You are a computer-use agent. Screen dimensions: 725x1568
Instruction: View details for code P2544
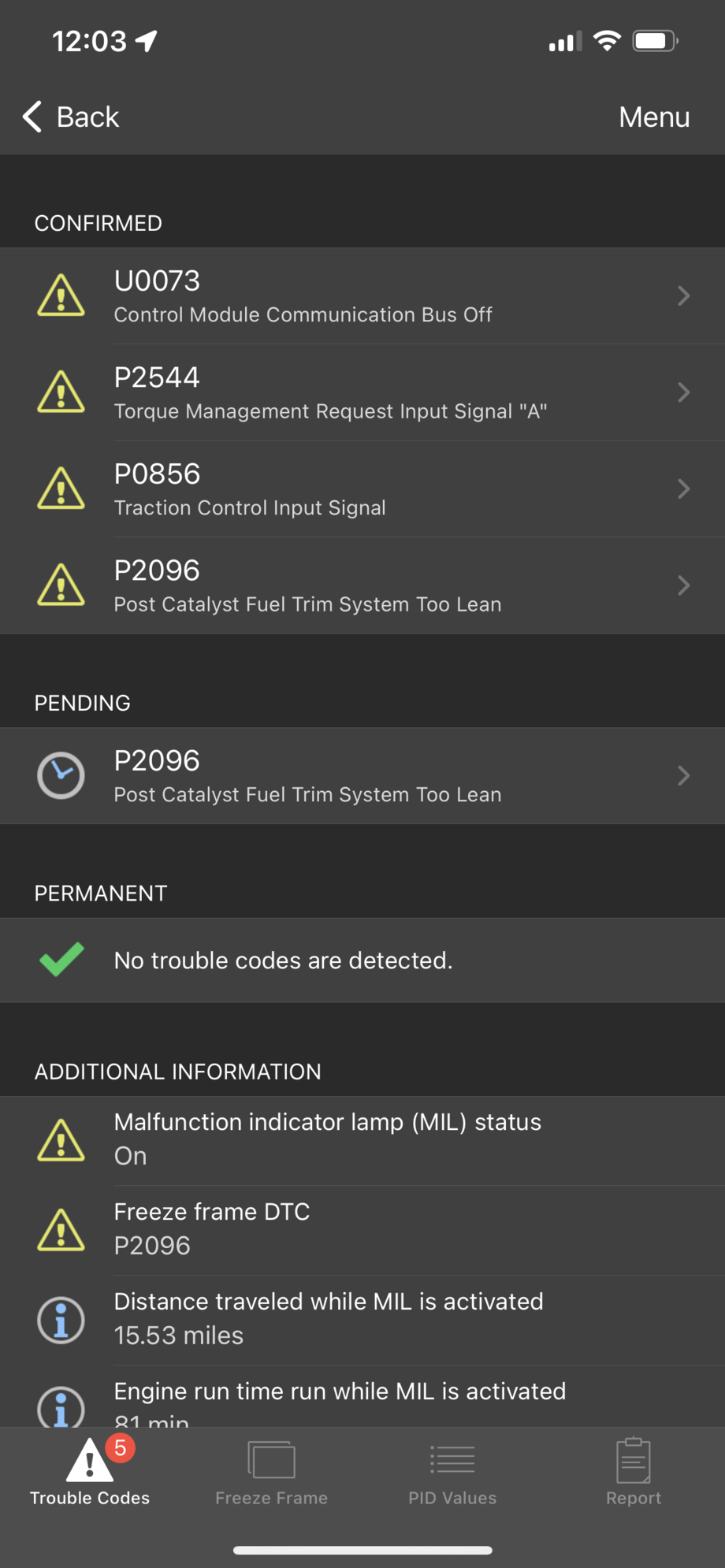coord(362,392)
